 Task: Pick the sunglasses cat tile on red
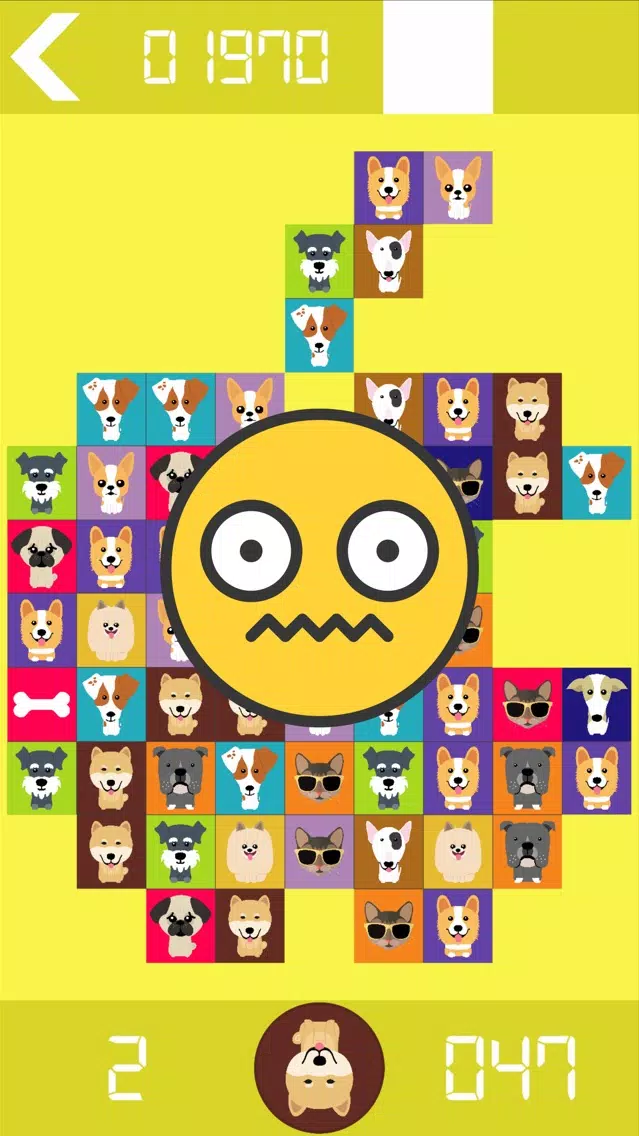pyautogui.click(x=526, y=703)
